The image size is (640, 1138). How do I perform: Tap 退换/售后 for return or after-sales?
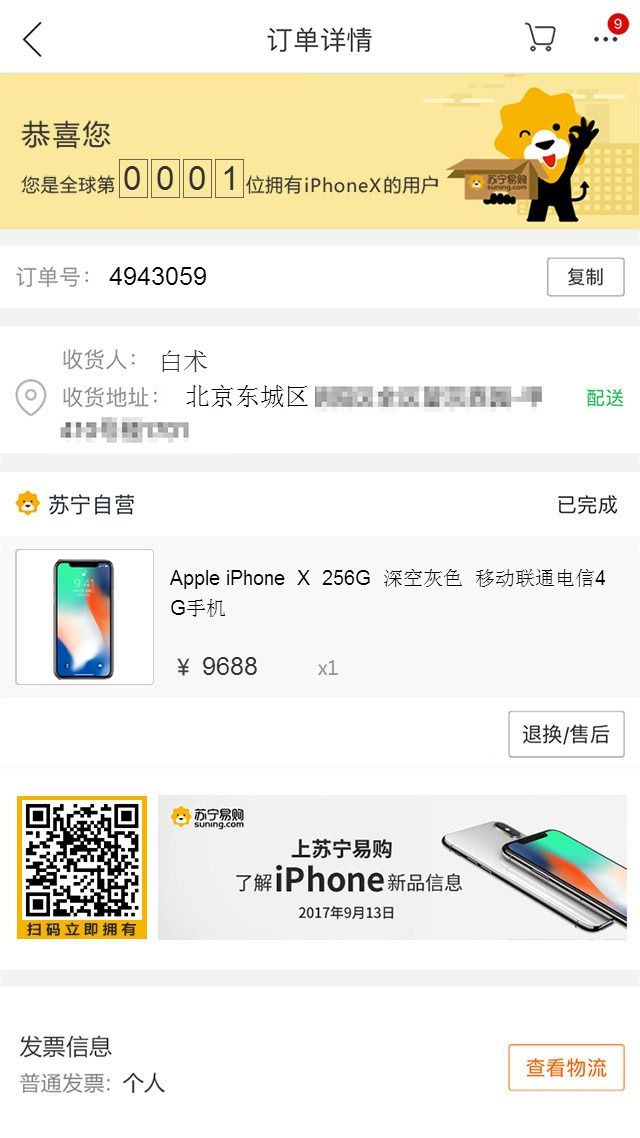[x=566, y=734]
